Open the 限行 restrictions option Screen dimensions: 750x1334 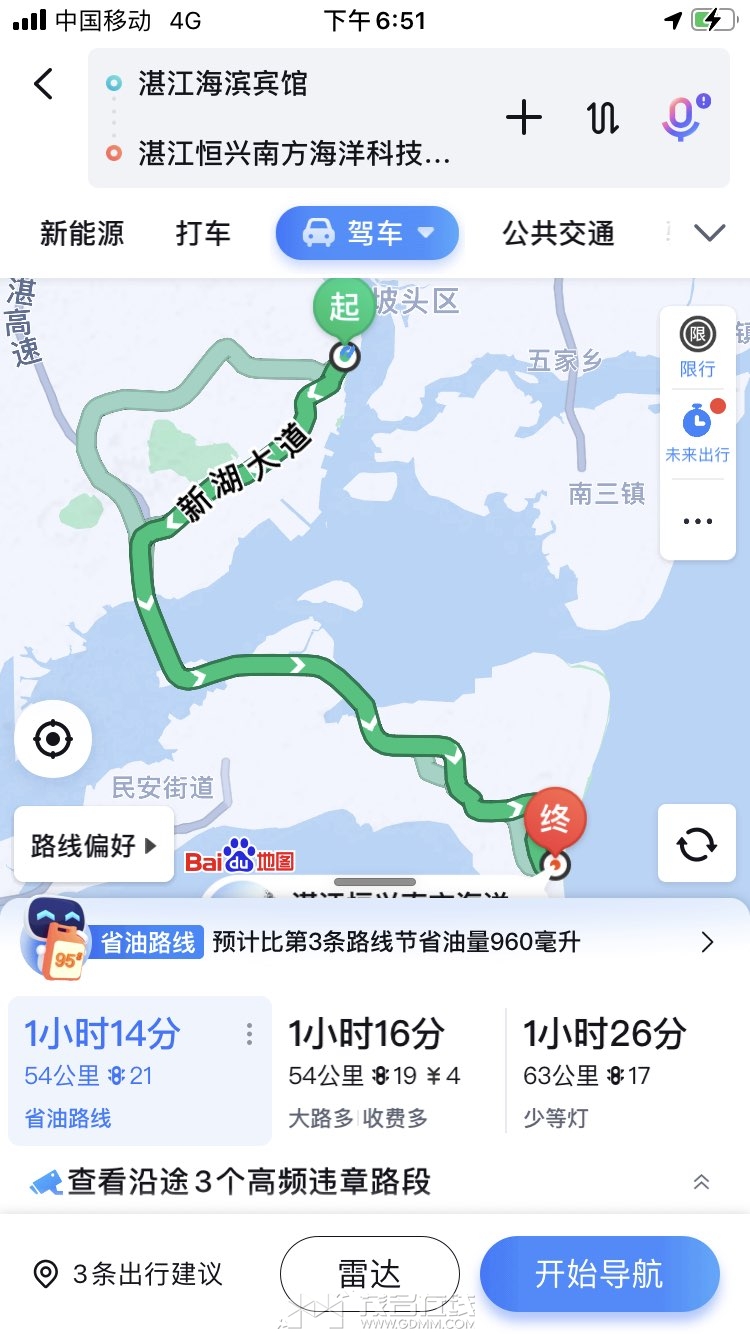click(x=697, y=347)
